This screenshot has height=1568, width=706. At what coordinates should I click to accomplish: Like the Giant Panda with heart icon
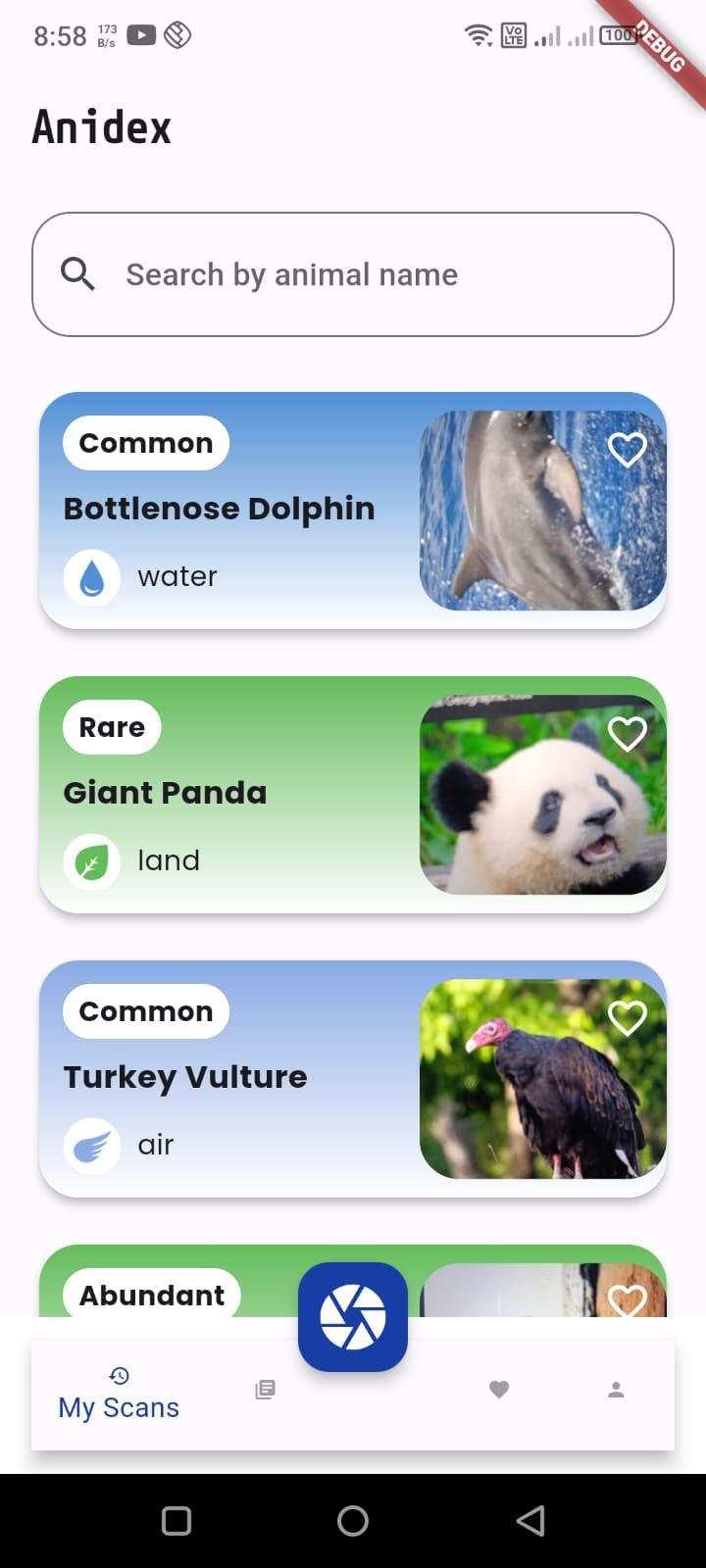[628, 734]
